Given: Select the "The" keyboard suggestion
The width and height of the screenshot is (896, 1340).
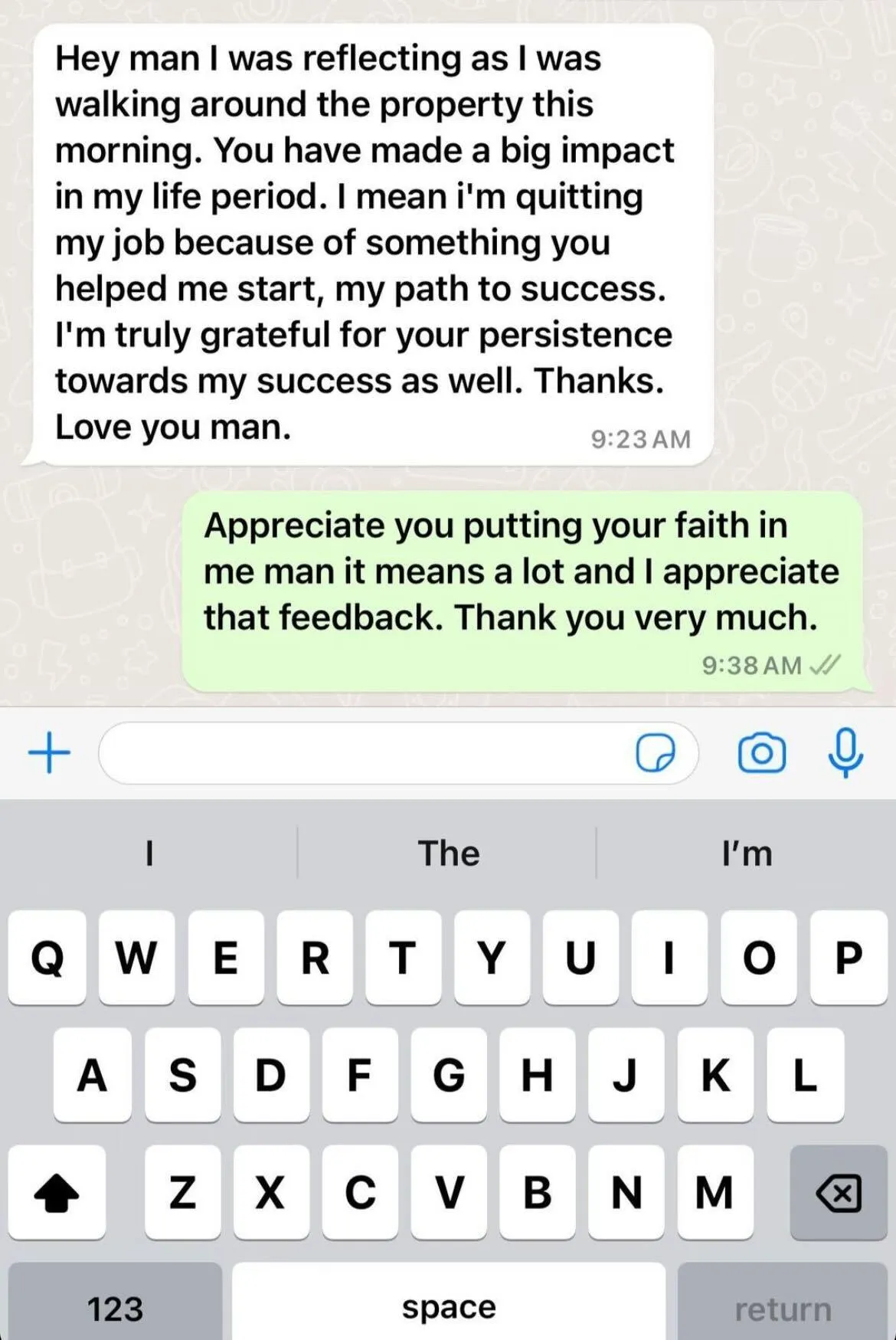Looking at the screenshot, I should (448, 853).
